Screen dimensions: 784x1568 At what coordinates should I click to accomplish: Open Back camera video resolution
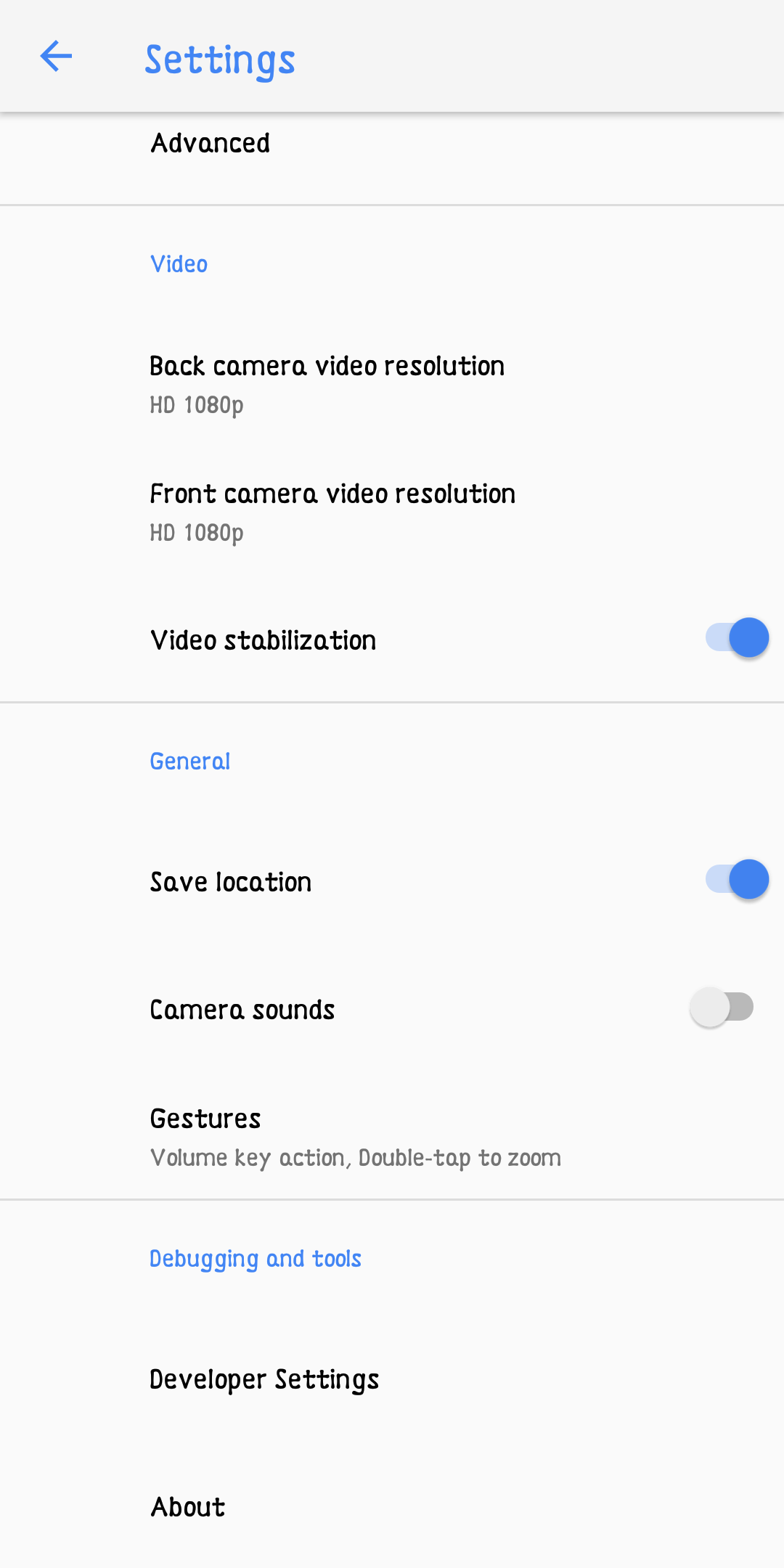(x=392, y=383)
